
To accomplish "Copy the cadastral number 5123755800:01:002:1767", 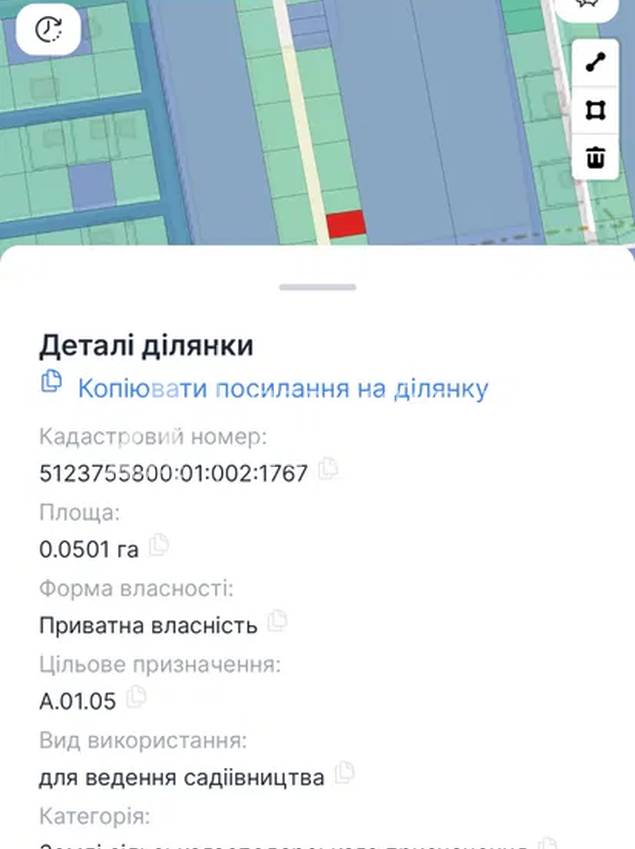I will 327,468.
